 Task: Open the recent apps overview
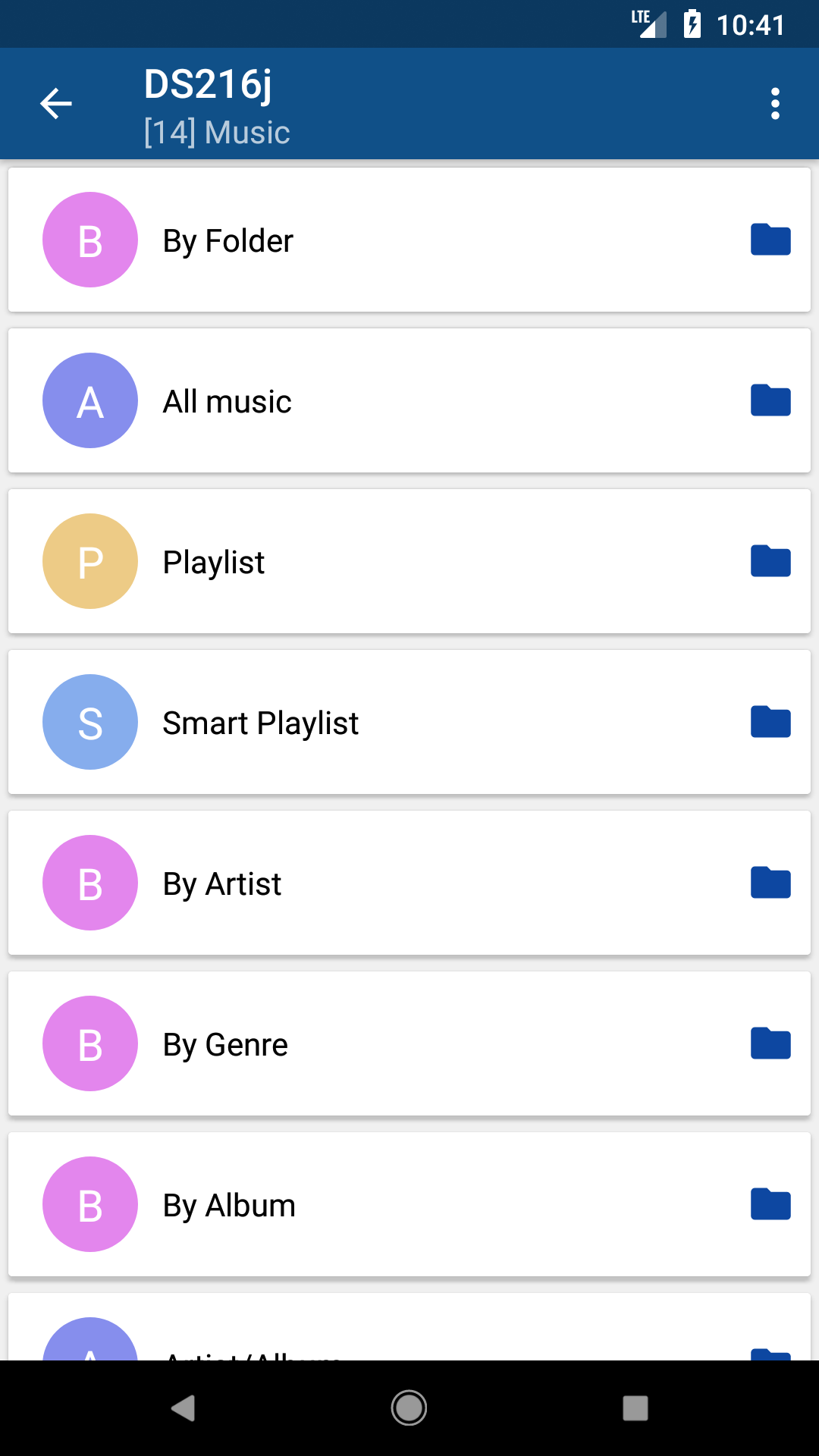[635, 1408]
